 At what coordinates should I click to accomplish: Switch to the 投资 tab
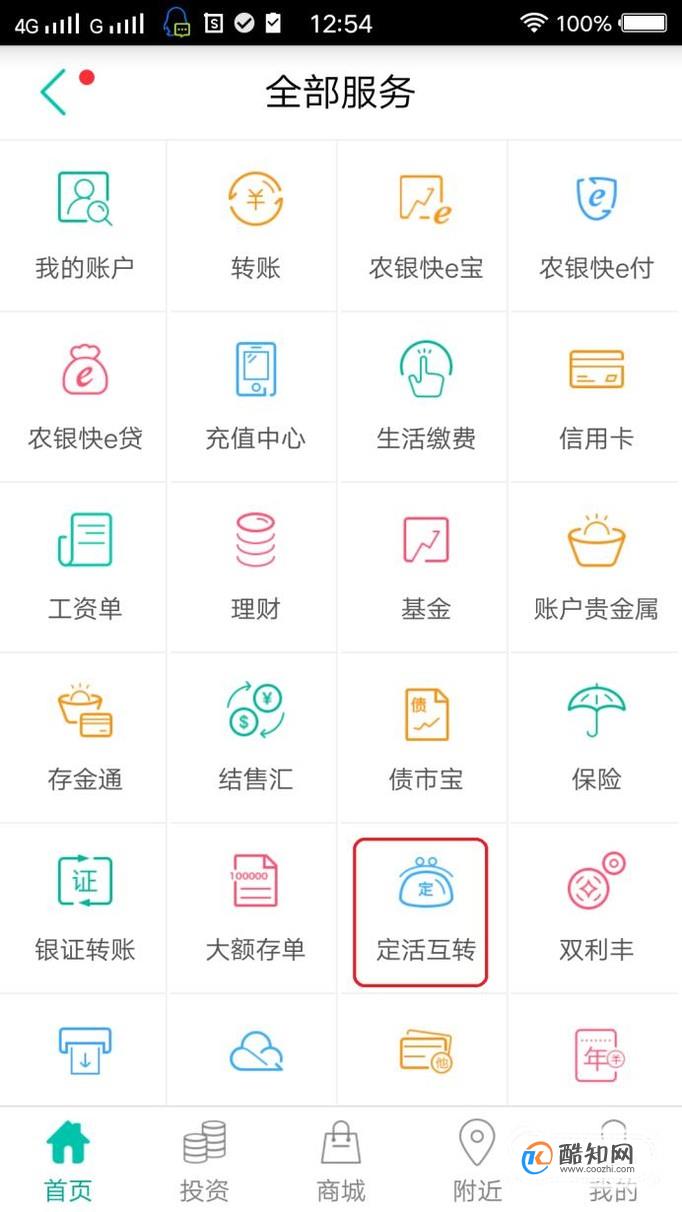pos(204,1160)
